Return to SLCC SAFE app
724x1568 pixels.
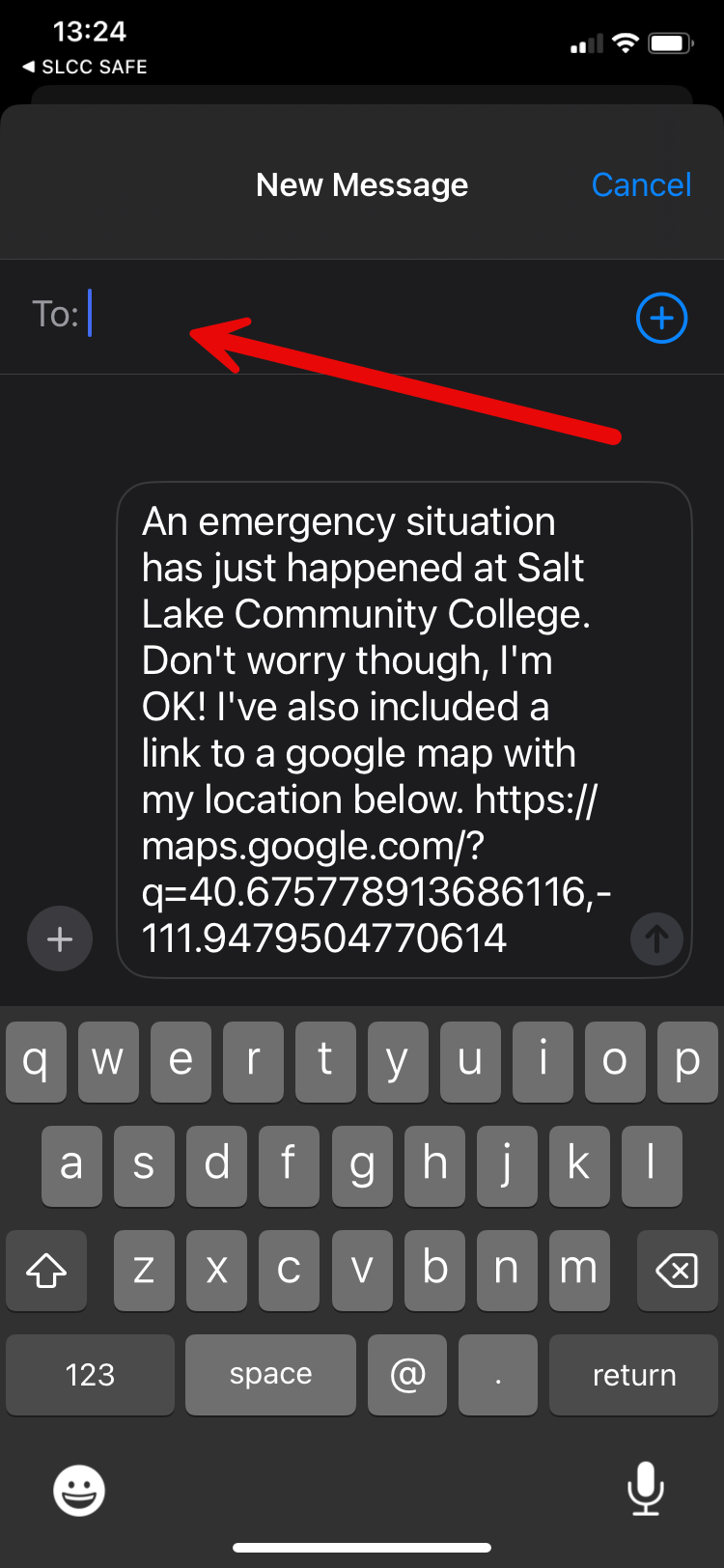[85, 67]
